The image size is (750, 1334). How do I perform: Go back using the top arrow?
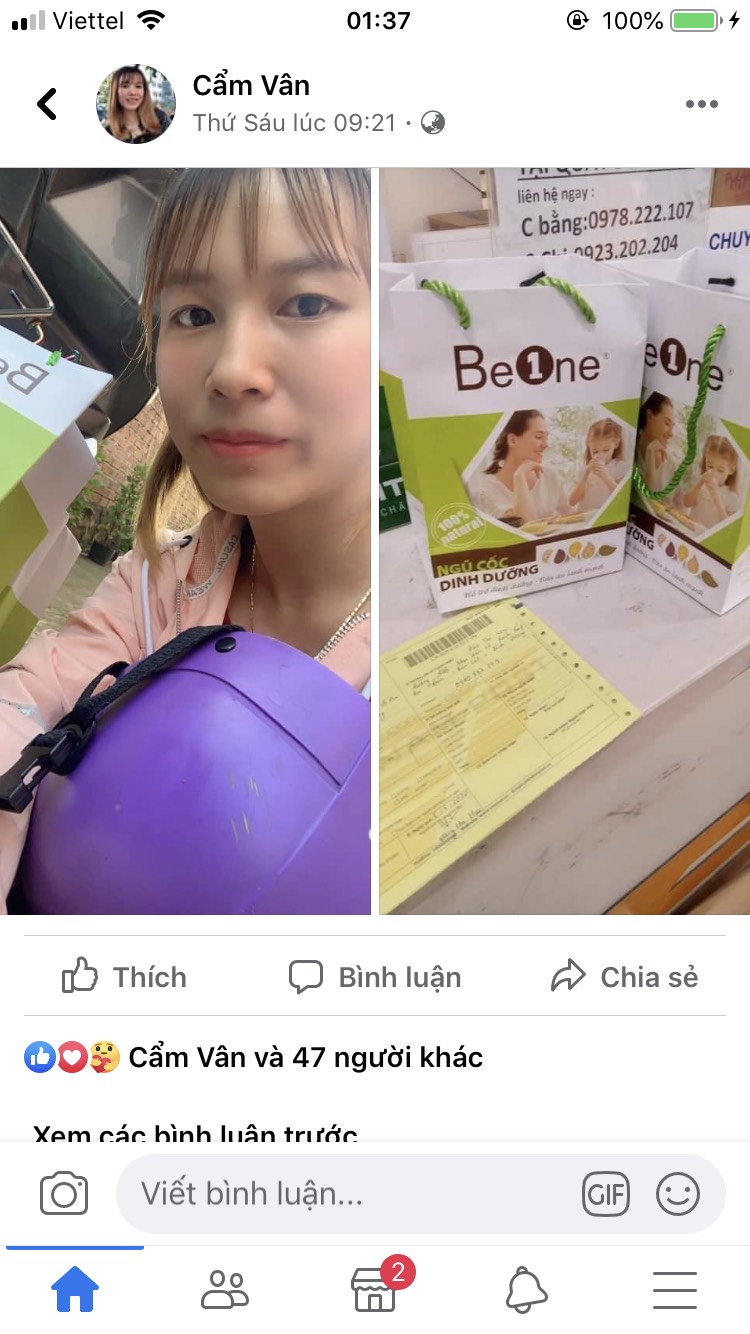[x=47, y=104]
